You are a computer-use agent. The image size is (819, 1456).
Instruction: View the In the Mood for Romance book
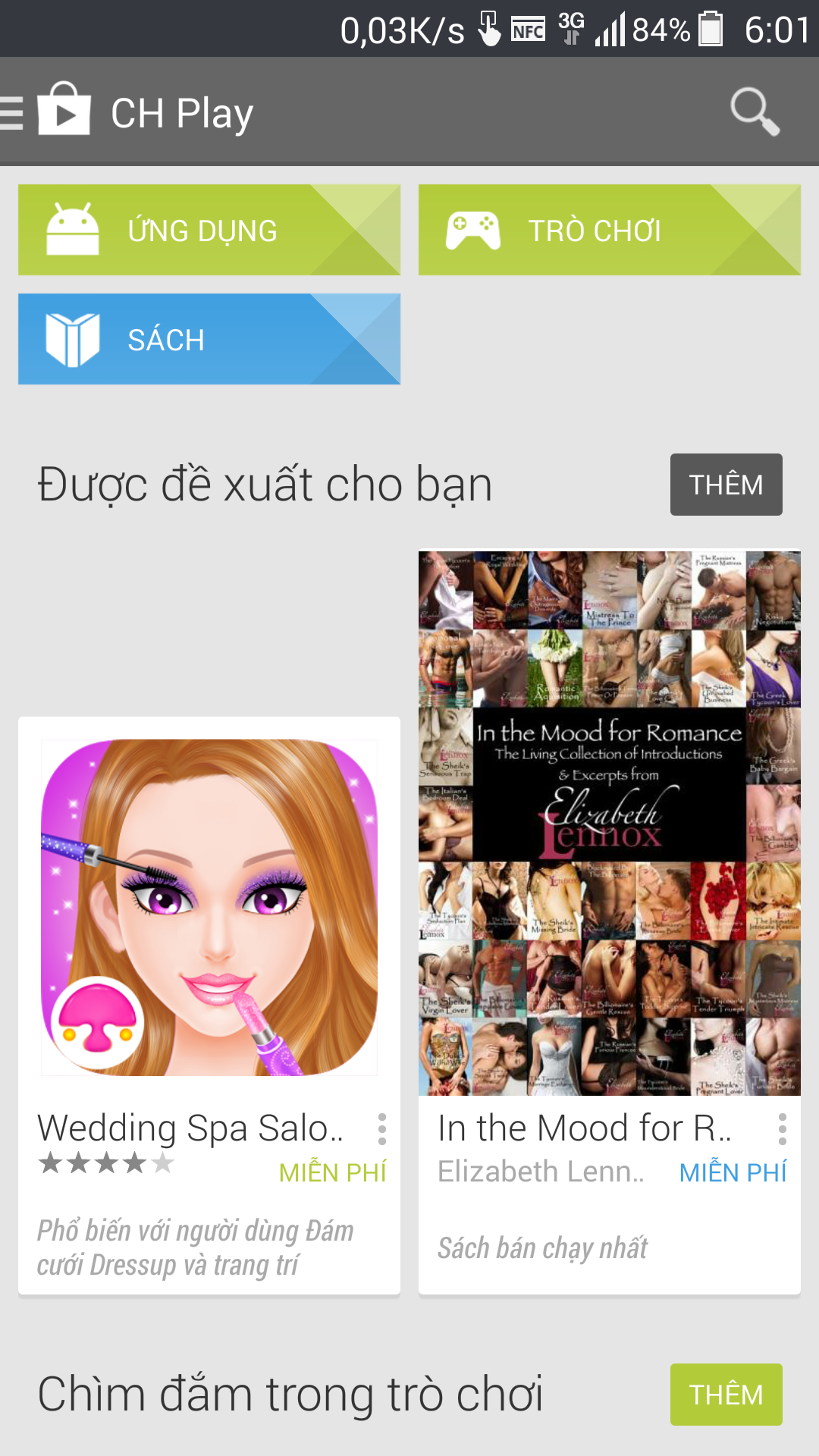pos(610,823)
